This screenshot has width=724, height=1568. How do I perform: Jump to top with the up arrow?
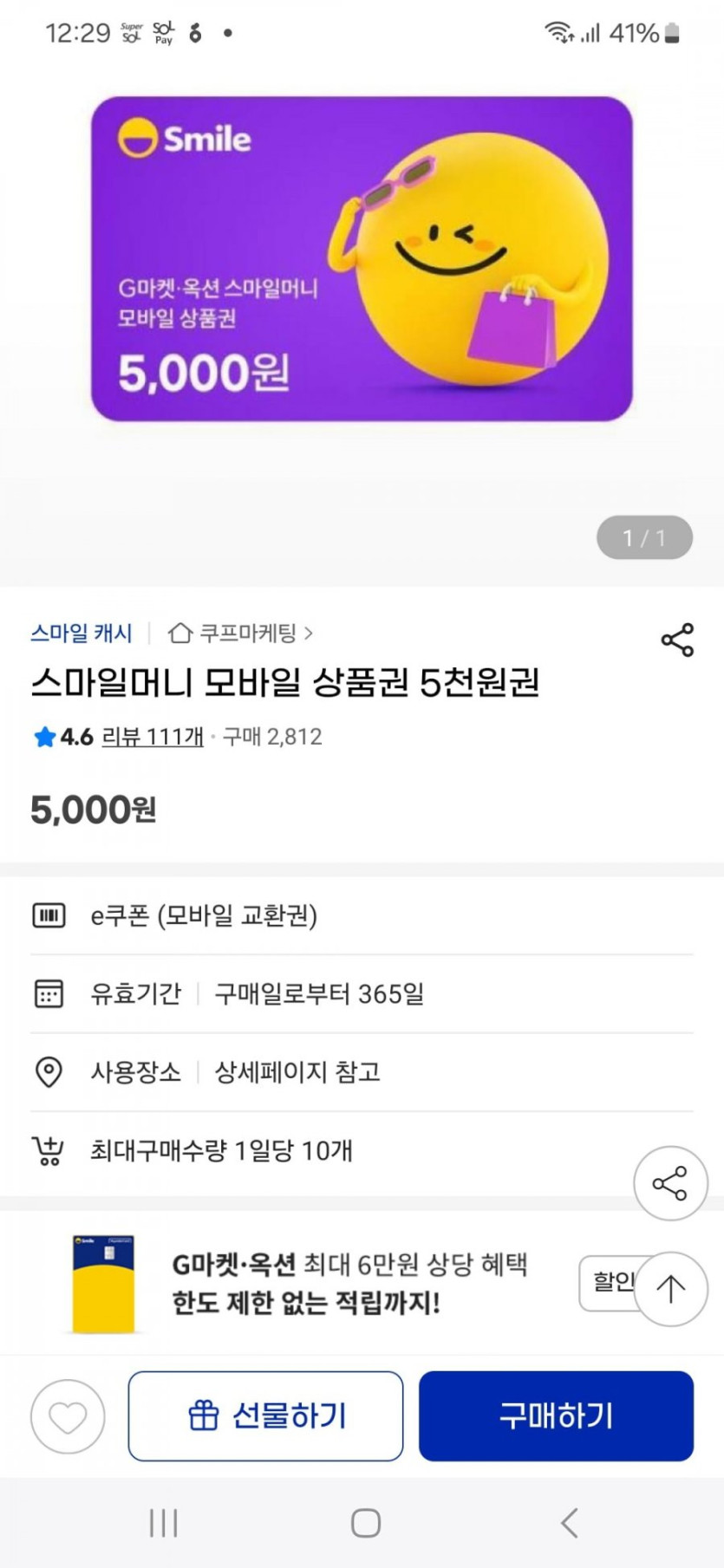[670, 1289]
